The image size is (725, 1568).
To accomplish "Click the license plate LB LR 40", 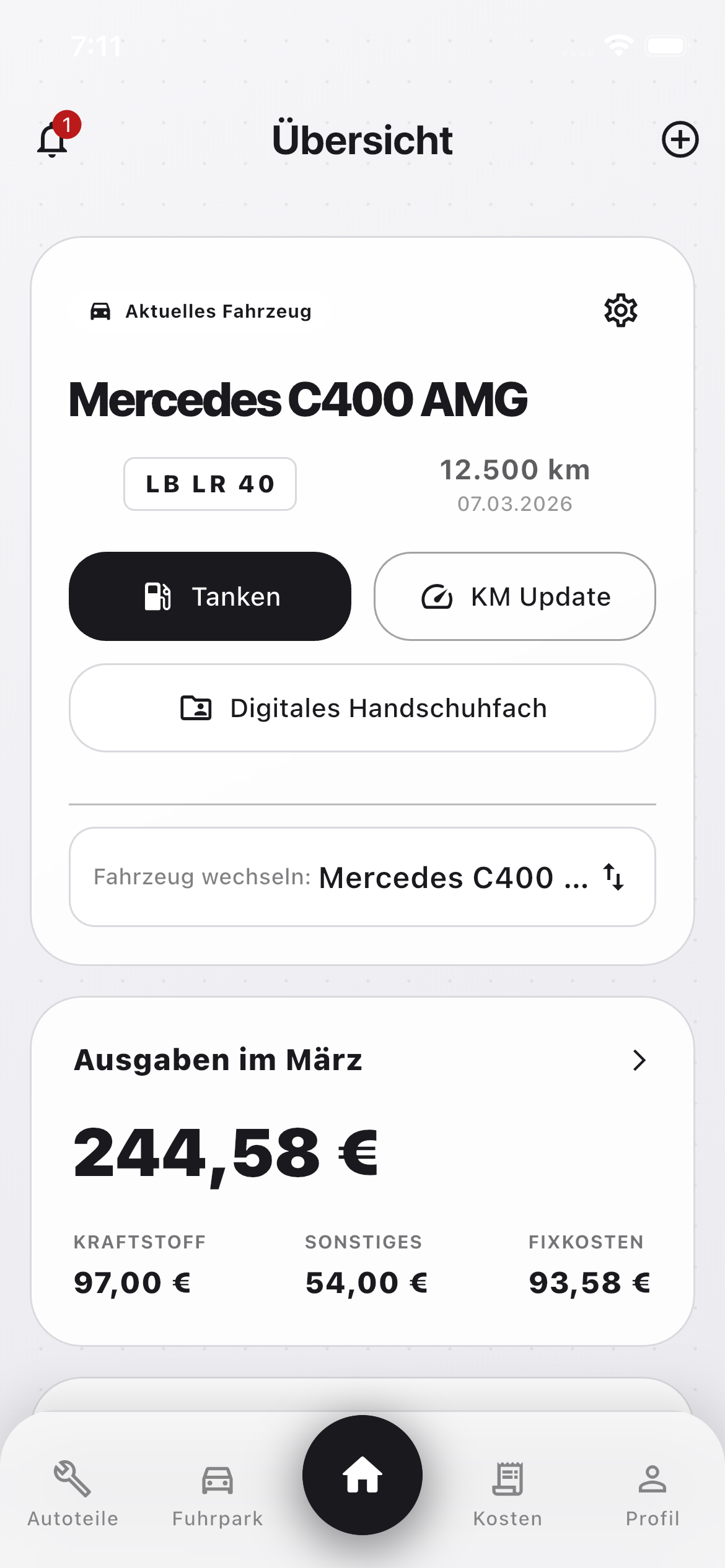I will pyautogui.click(x=209, y=484).
